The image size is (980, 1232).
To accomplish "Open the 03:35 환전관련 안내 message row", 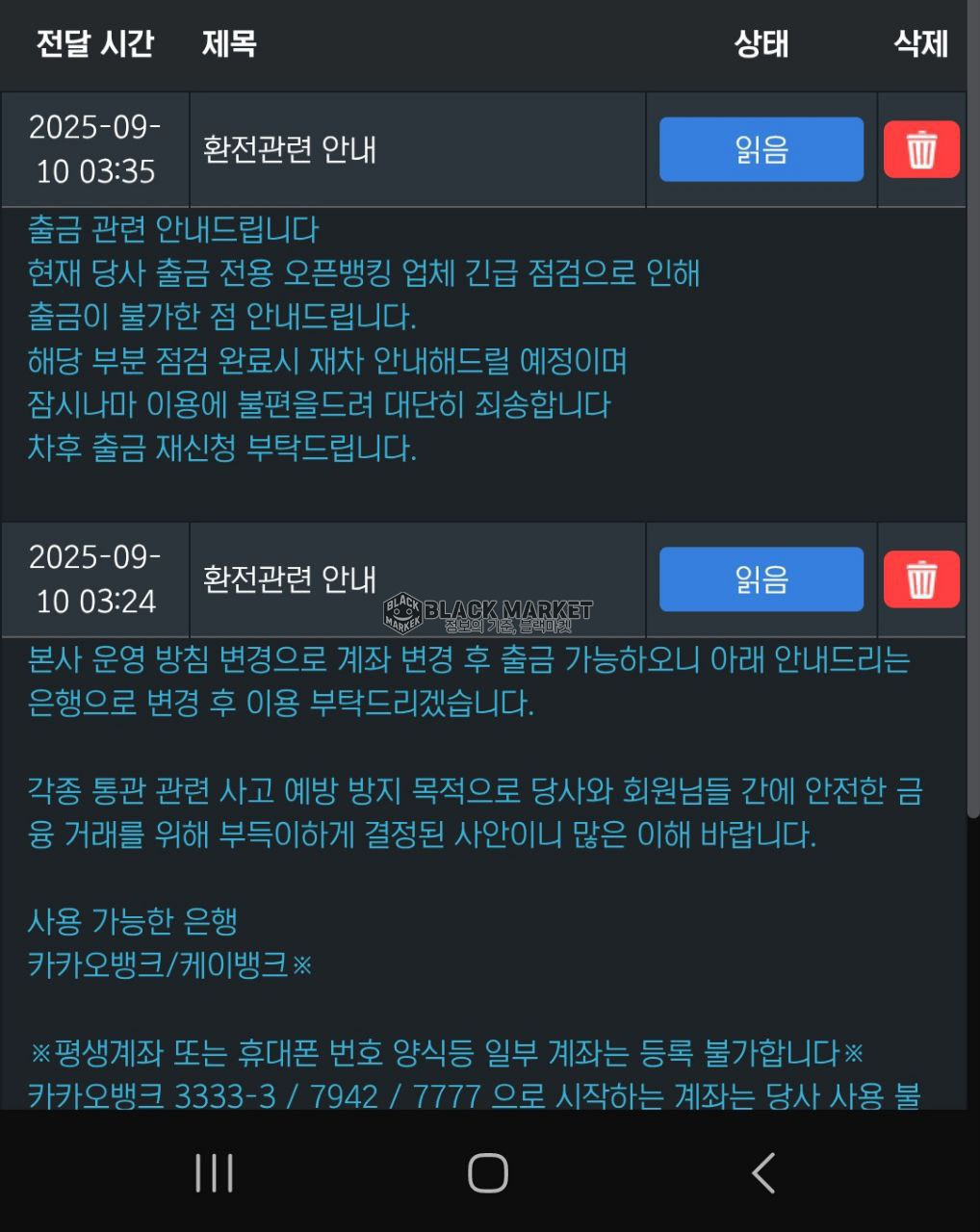I will pyautogui.click(x=290, y=150).
